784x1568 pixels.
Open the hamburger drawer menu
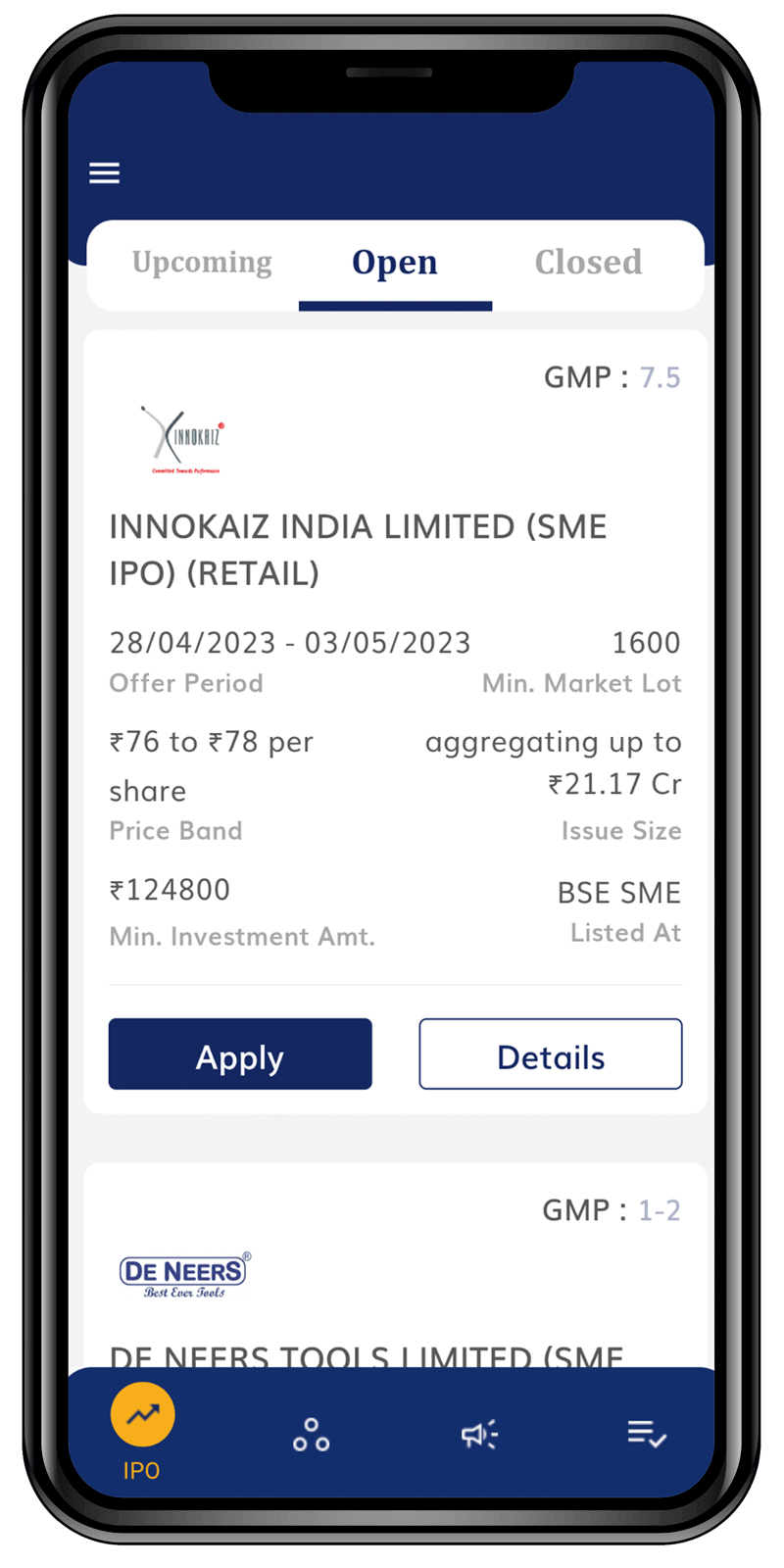click(105, 173)
